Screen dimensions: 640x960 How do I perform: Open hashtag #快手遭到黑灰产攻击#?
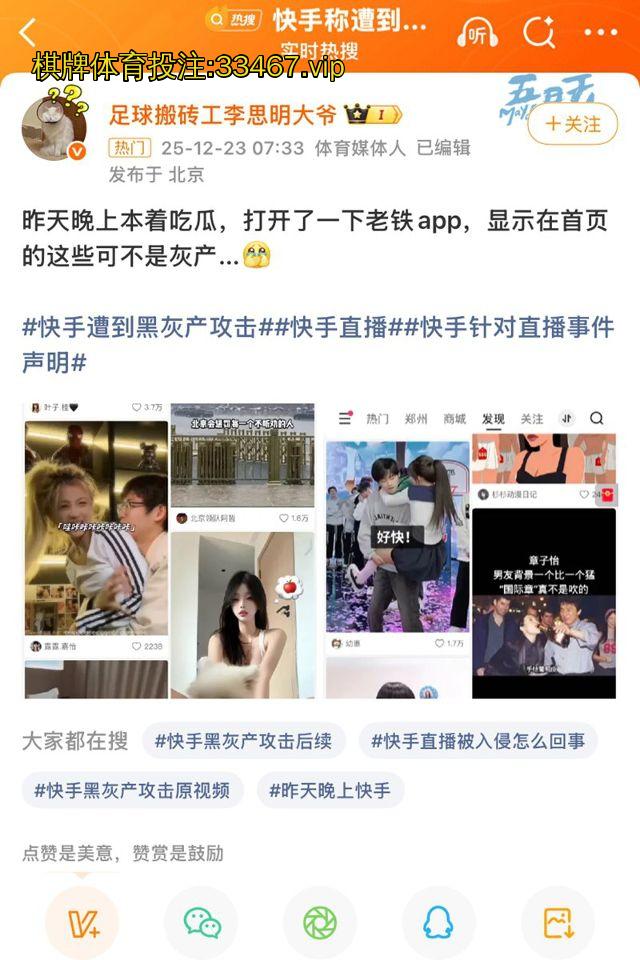pyautogui.click(x=140, y=327)
